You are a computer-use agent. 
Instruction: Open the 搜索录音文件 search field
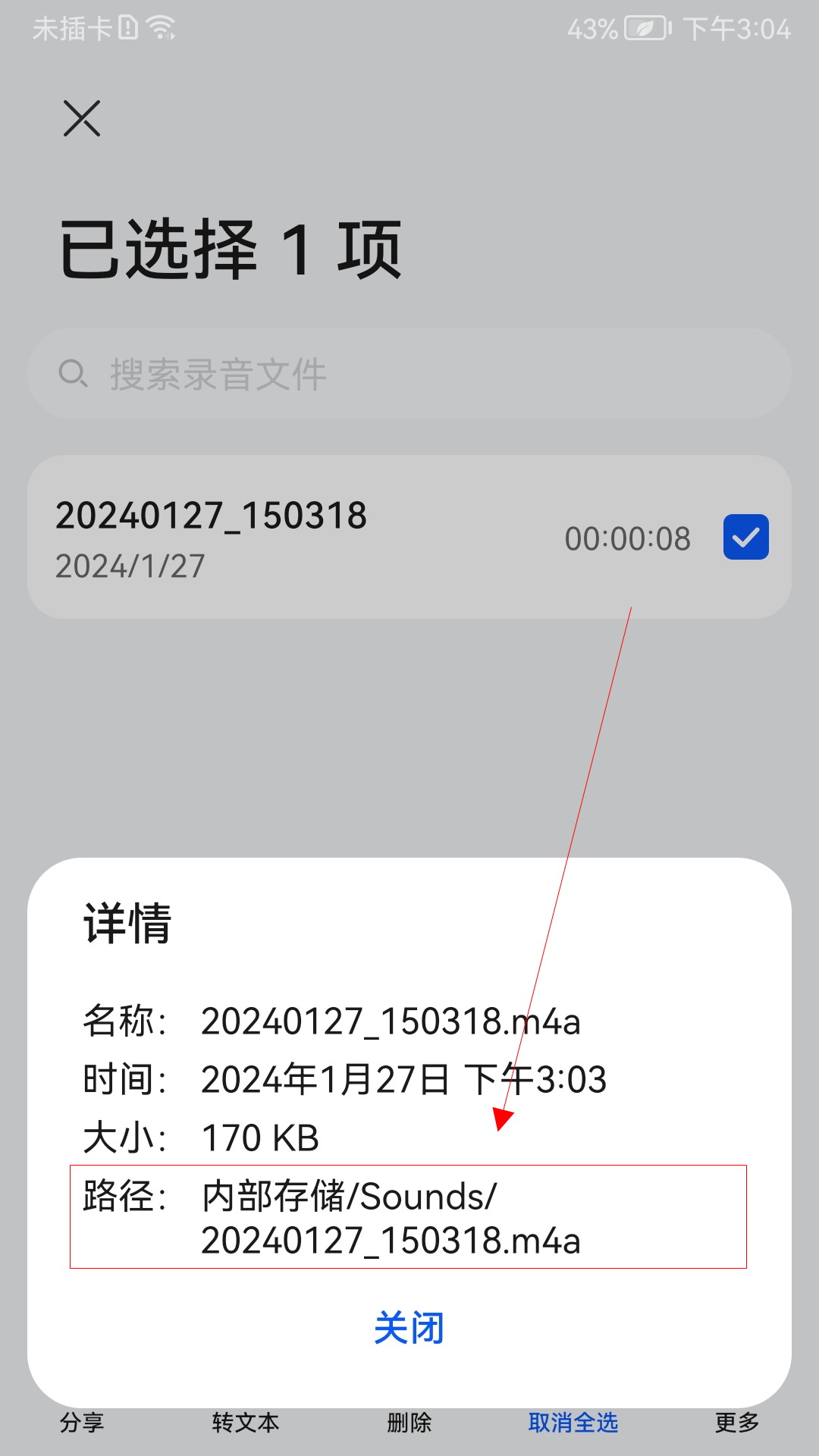click(x=409, y=374)
